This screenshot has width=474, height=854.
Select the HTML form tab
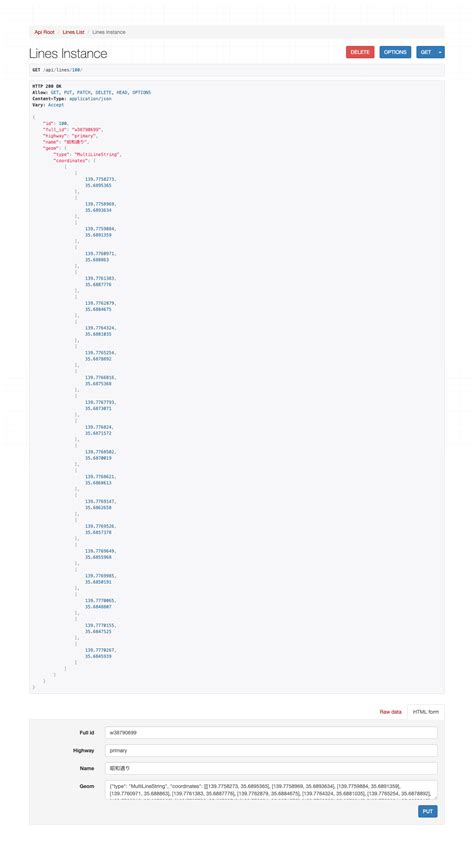click(426, 712)
